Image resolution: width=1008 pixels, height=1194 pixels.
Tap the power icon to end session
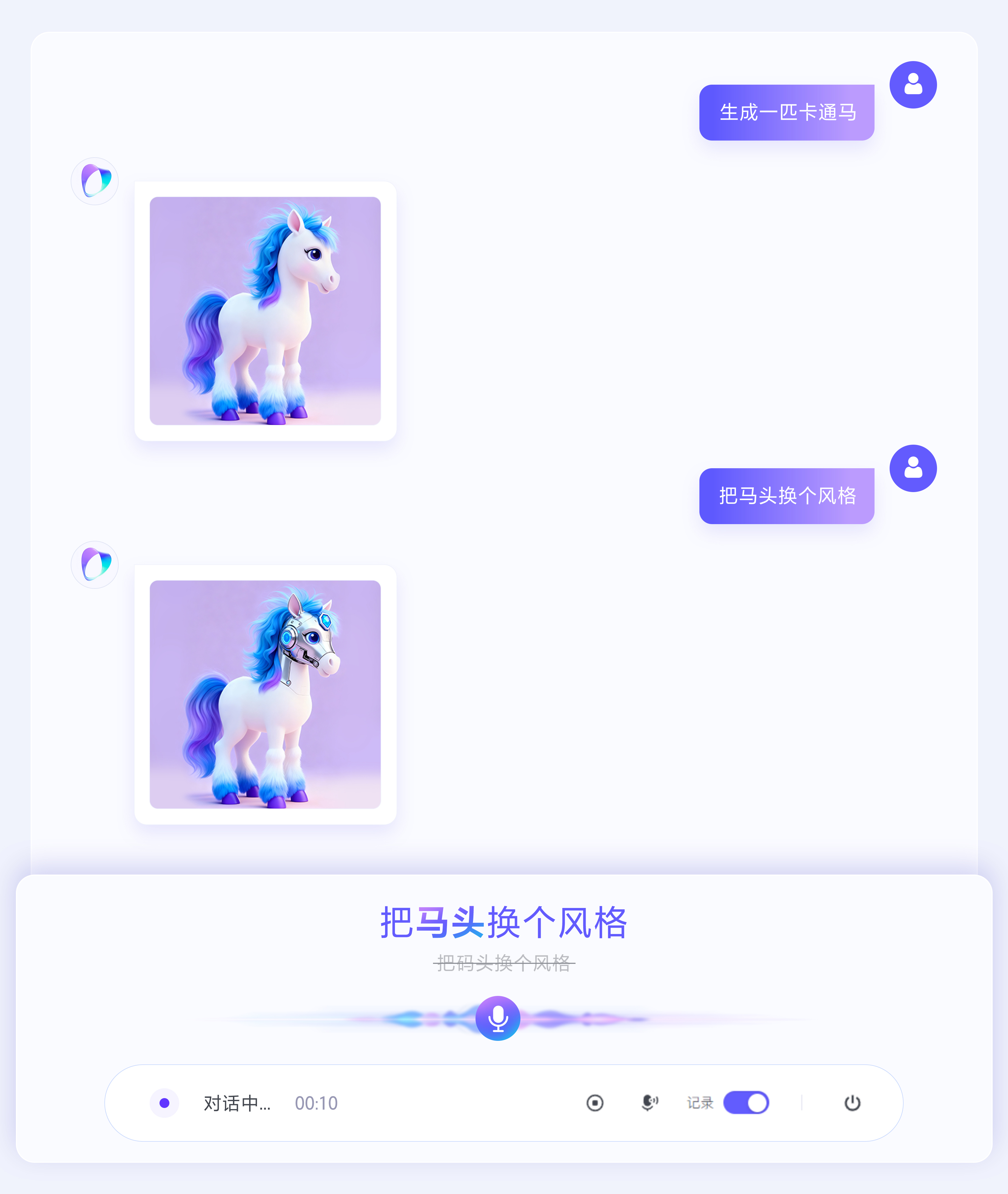pyautogui.click(x=852, y=1102)
